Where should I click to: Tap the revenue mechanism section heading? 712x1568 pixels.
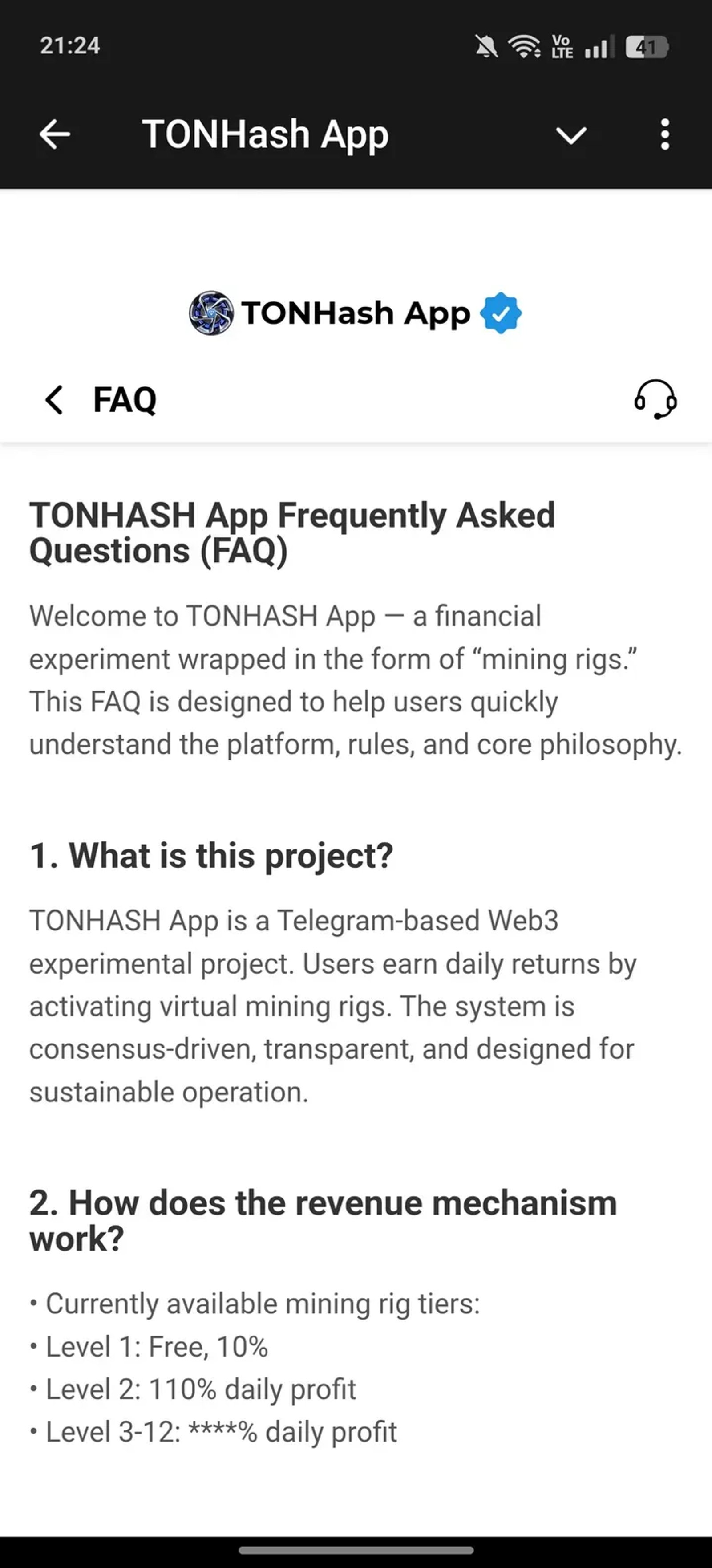pyautogui.click(x=323, y=1220)
